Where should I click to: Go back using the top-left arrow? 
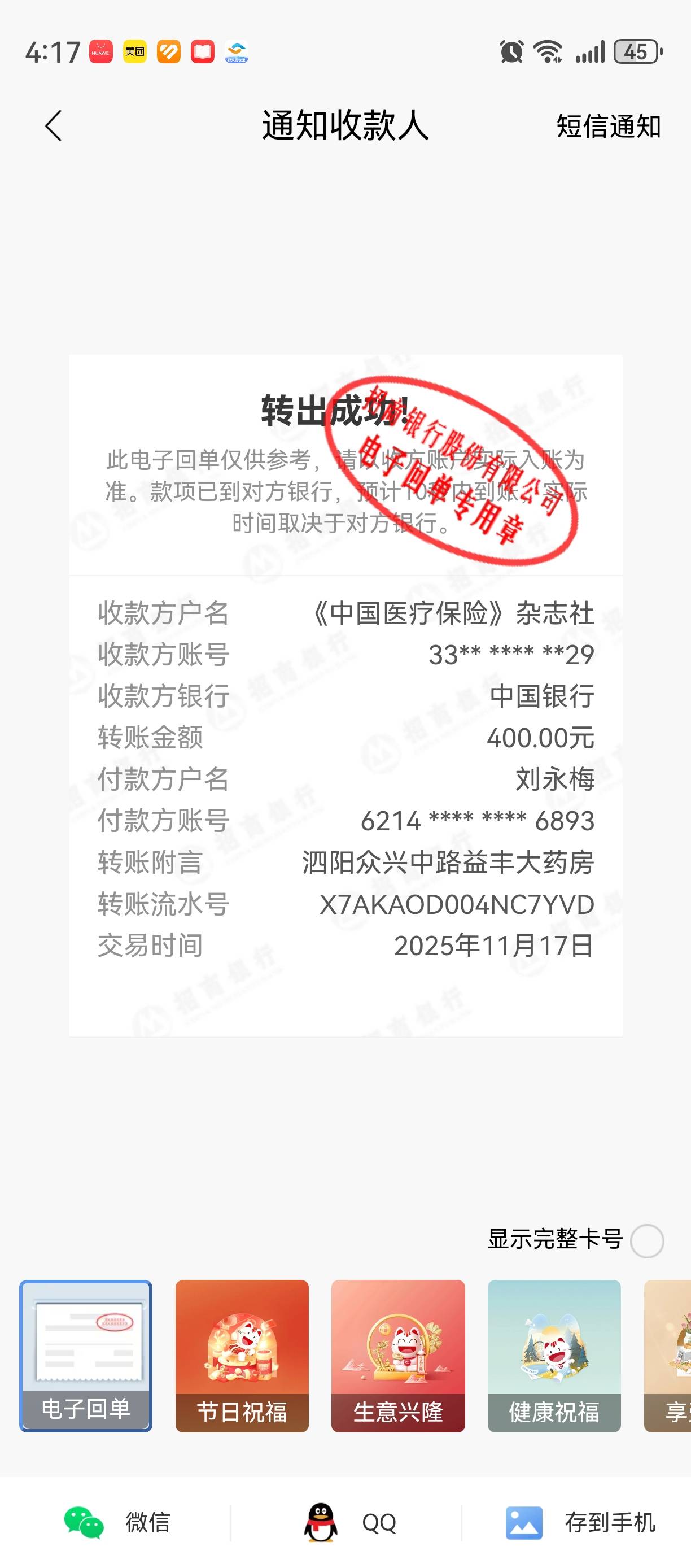(54, 126)
